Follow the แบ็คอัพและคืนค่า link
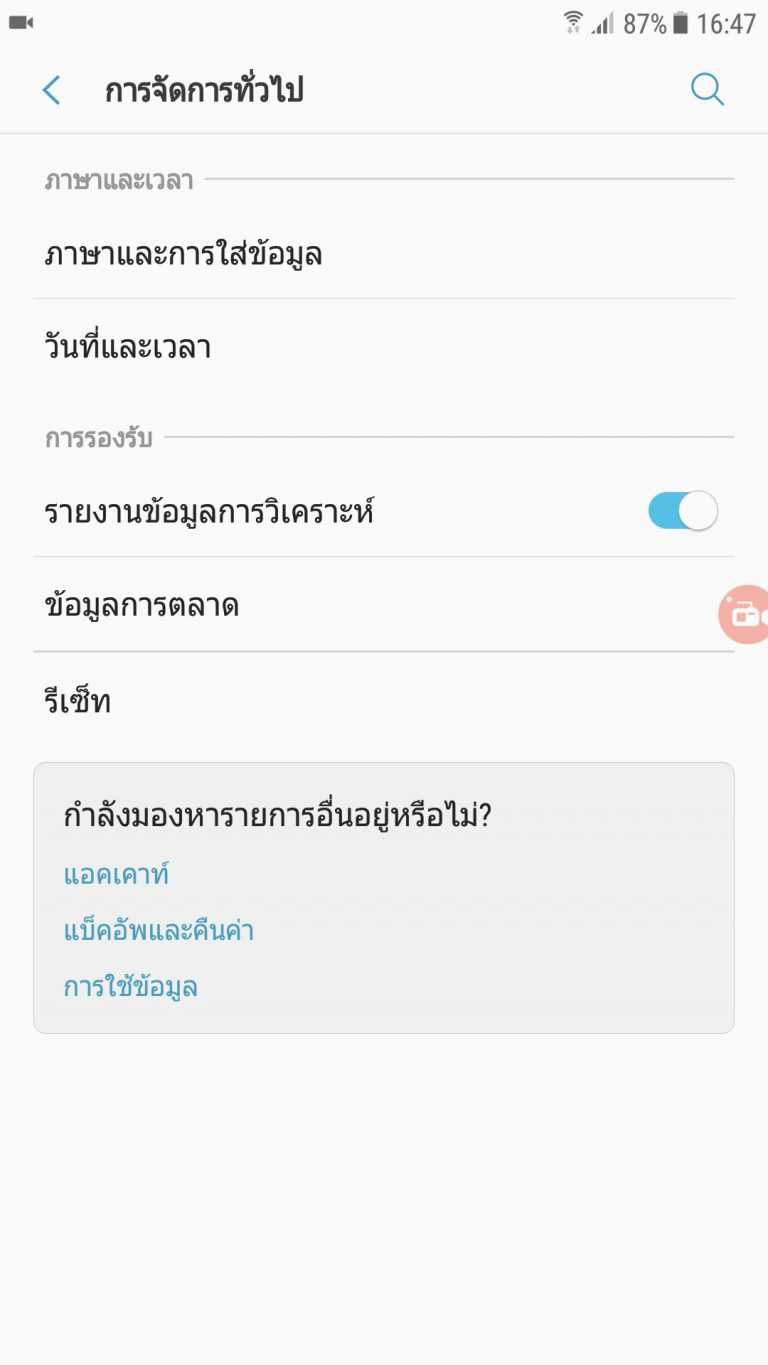Image resolution: width=768 pixels, height=1365 pixels. (x=158, y=931)
